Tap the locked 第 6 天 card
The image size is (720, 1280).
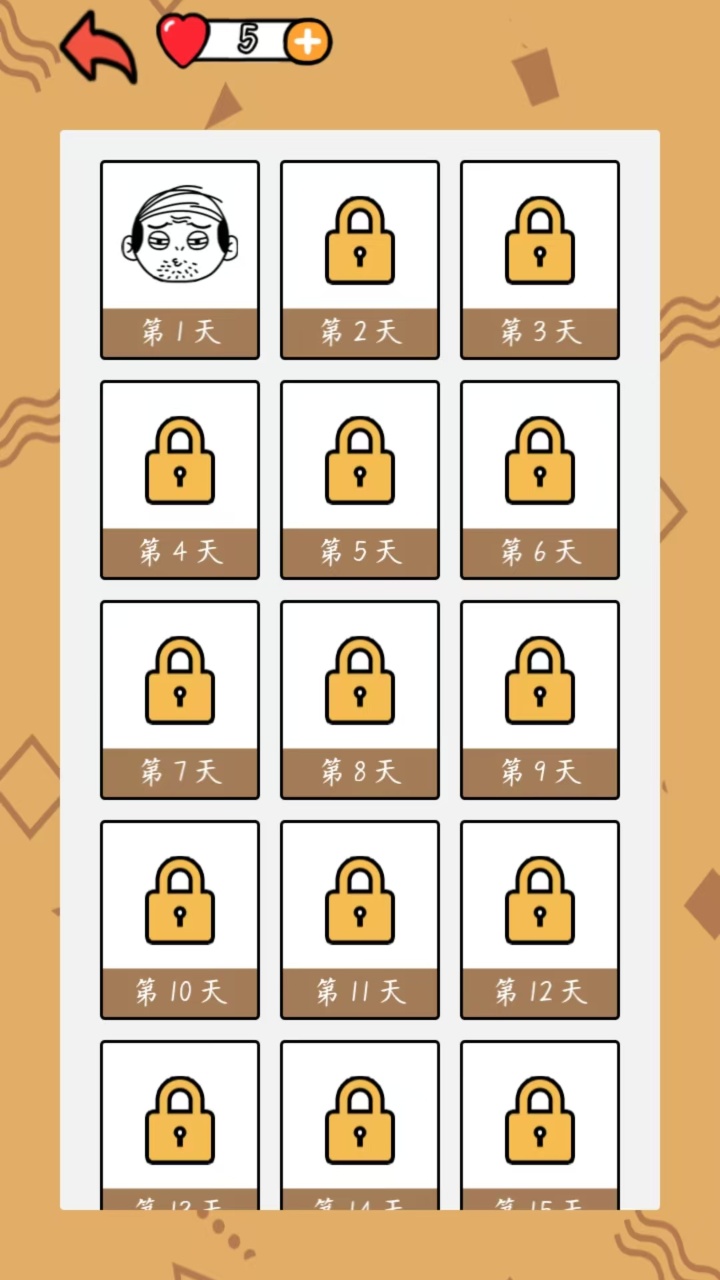(x=540, y=479)
